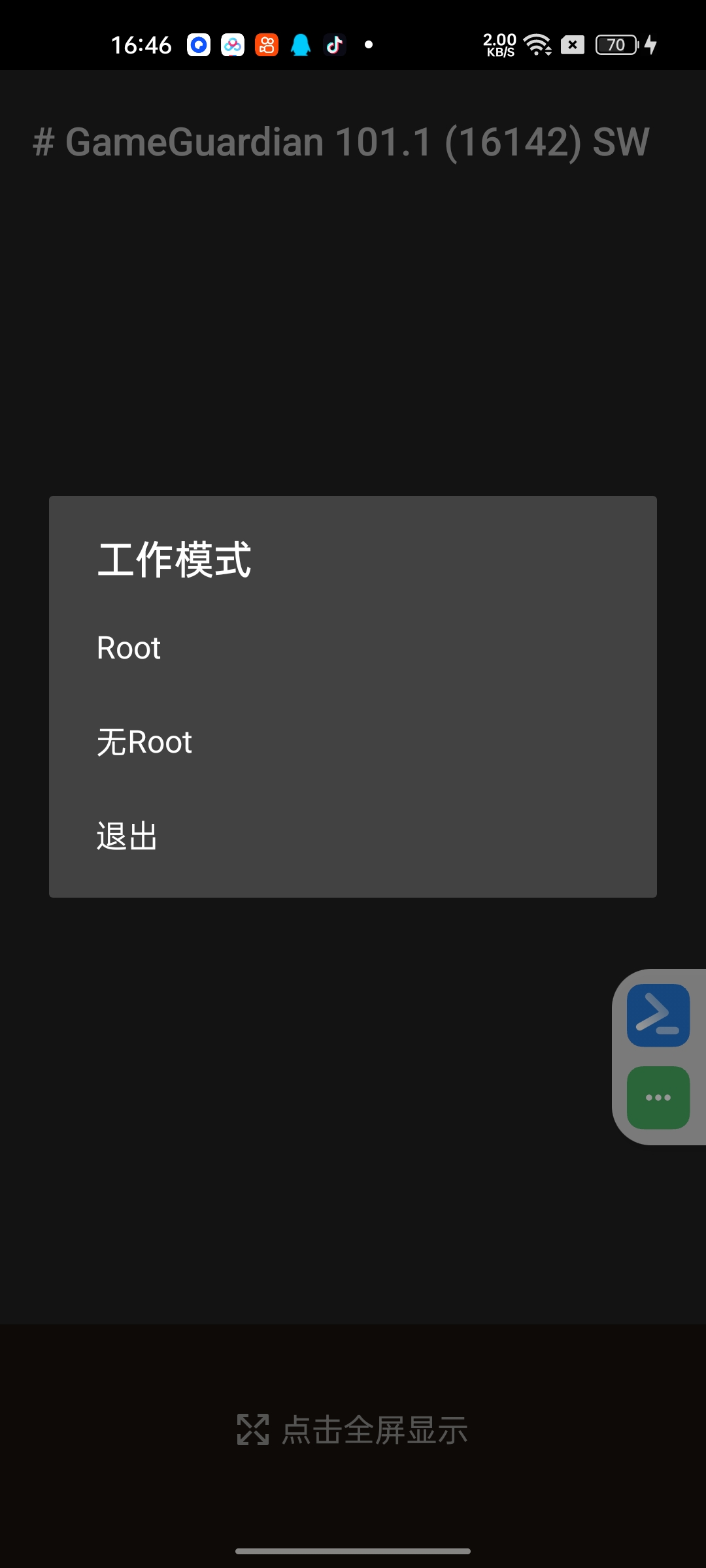Open the green three-dots floating button
Image resolution: width=706 pixels, height=1568 pixels.
point(658,1098)
